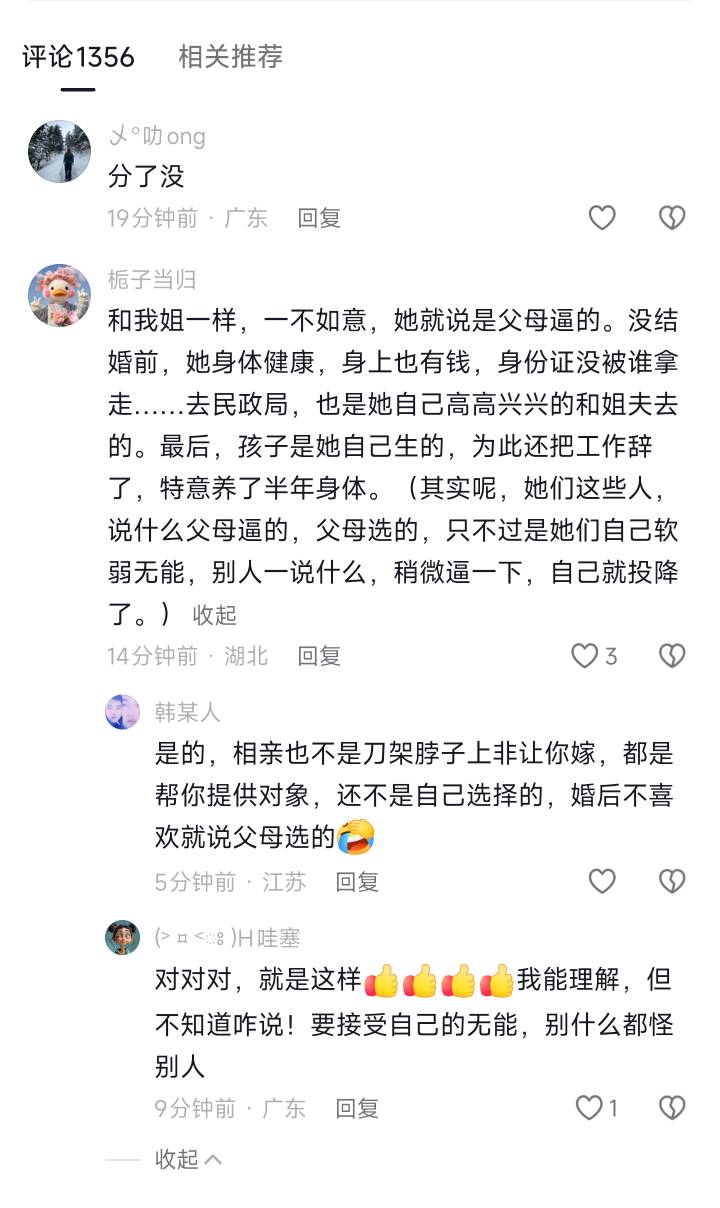Screen dimensions: 720x1208
Task: Collapse the reply thread with 收起
Action: point(188,1159)
